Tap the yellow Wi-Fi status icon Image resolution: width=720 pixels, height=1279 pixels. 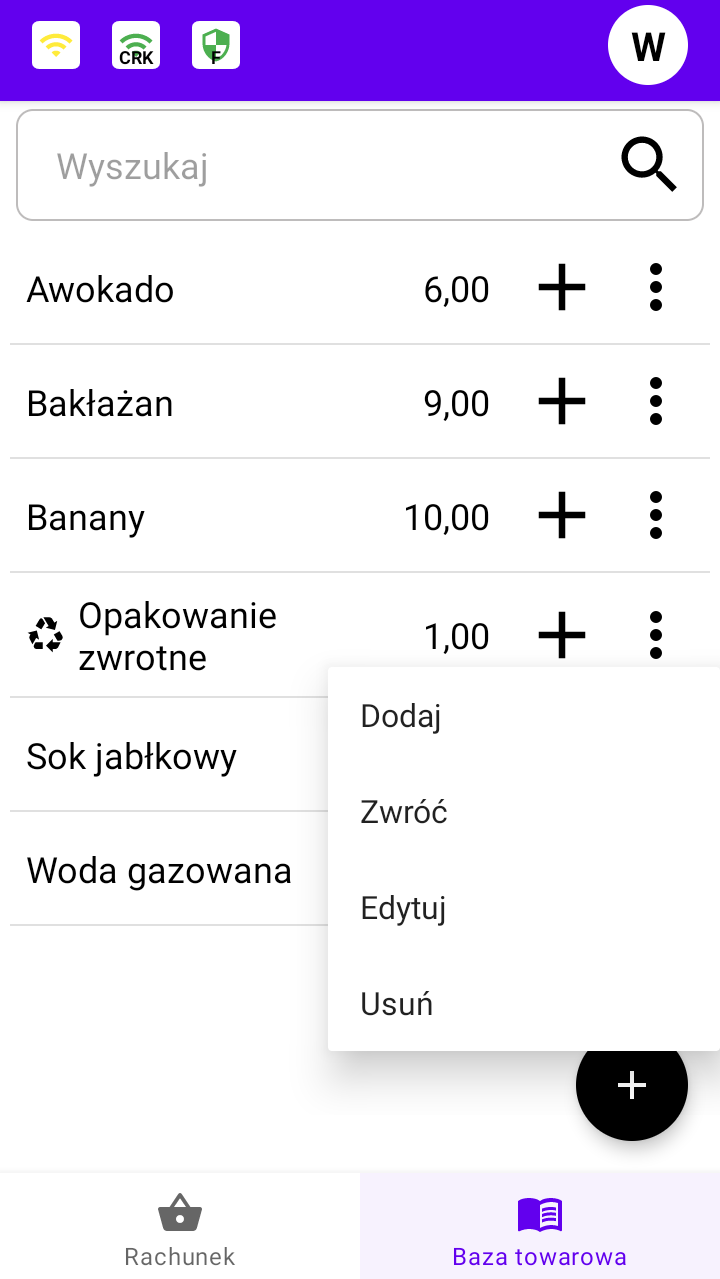[56, 45]
